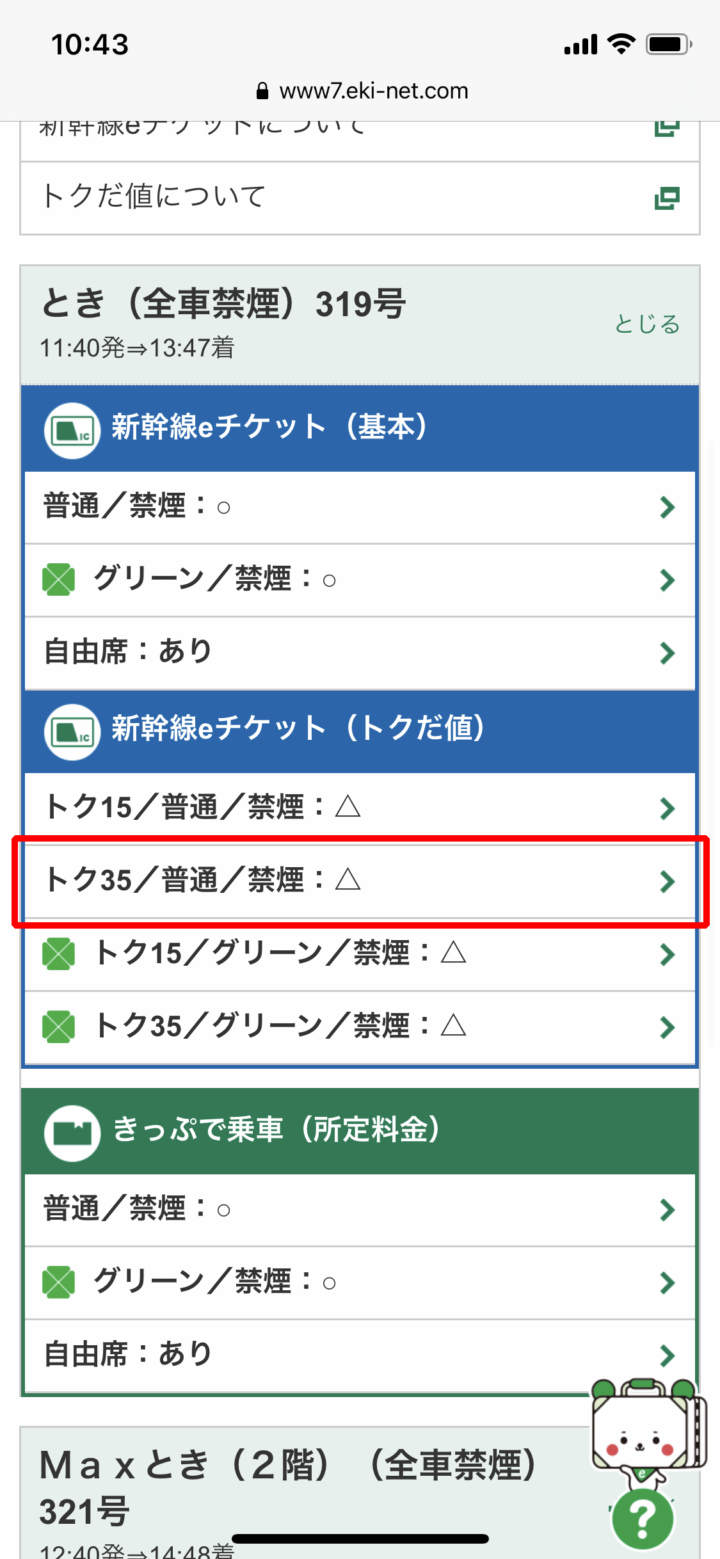The height and width of the screenshot is (1559, 720).
Task: Collapse とき319号 with とじる
Action: click(648, 324)
